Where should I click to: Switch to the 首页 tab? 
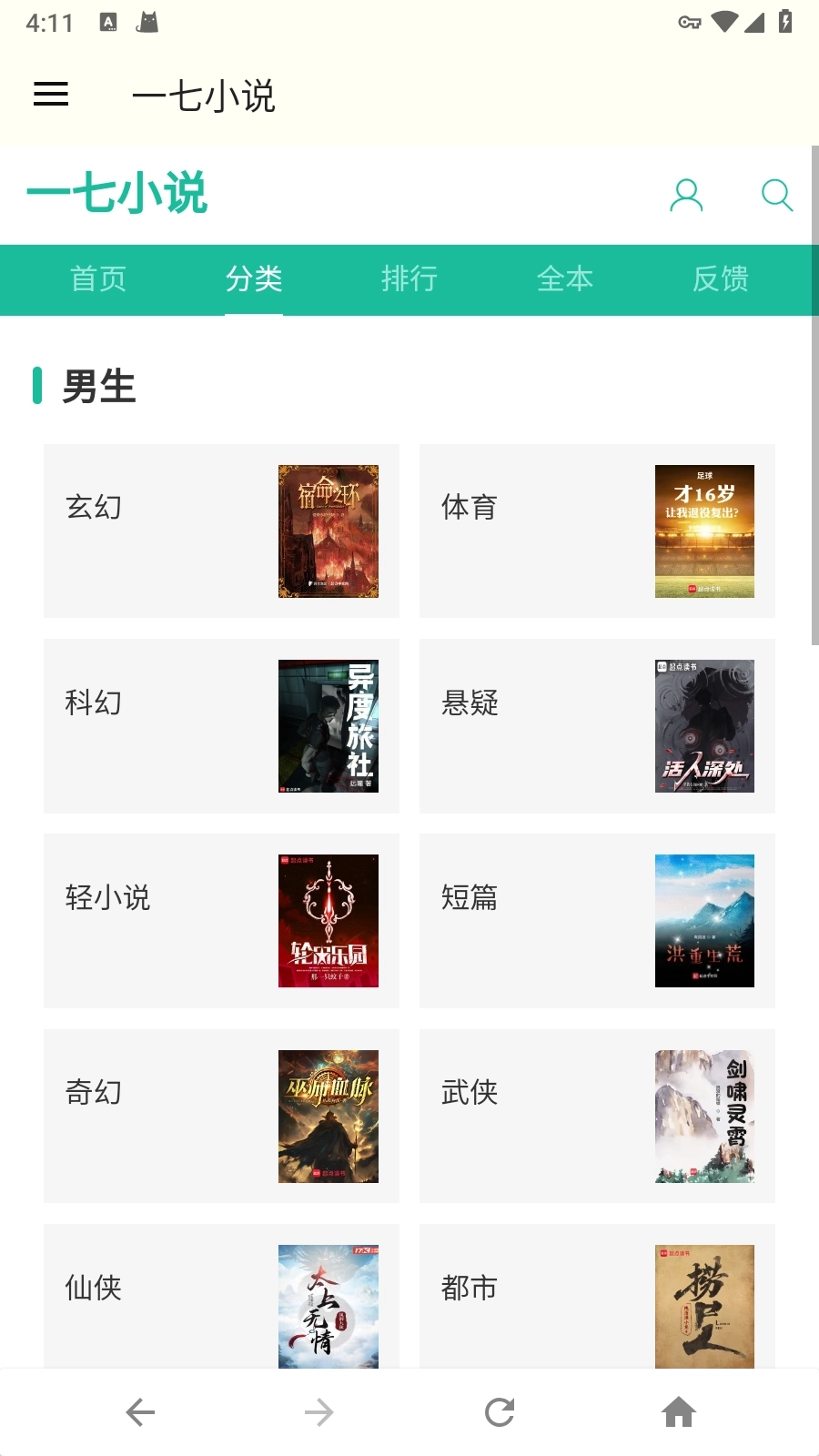[99, 279]
